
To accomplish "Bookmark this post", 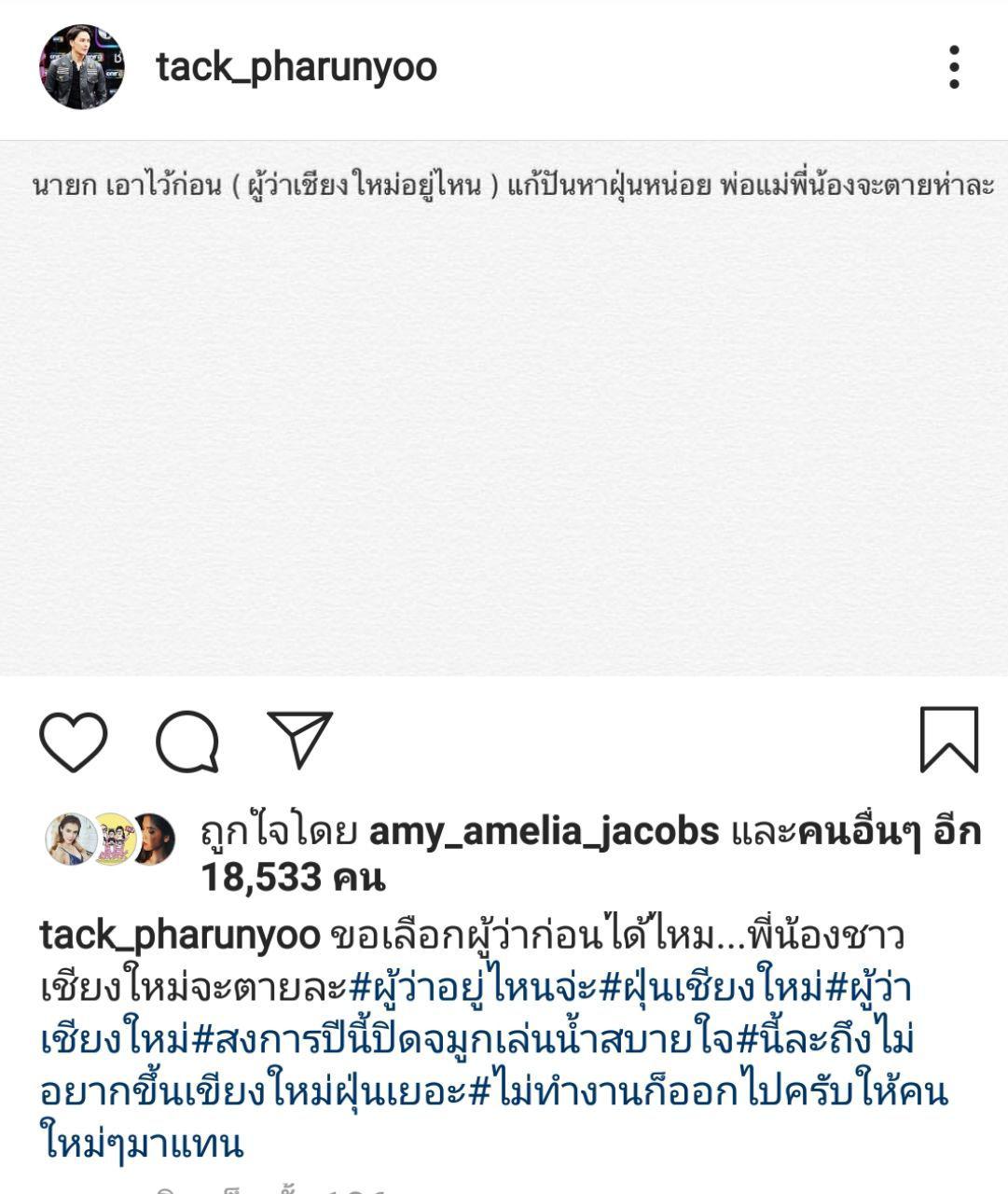I will point(948,741).
